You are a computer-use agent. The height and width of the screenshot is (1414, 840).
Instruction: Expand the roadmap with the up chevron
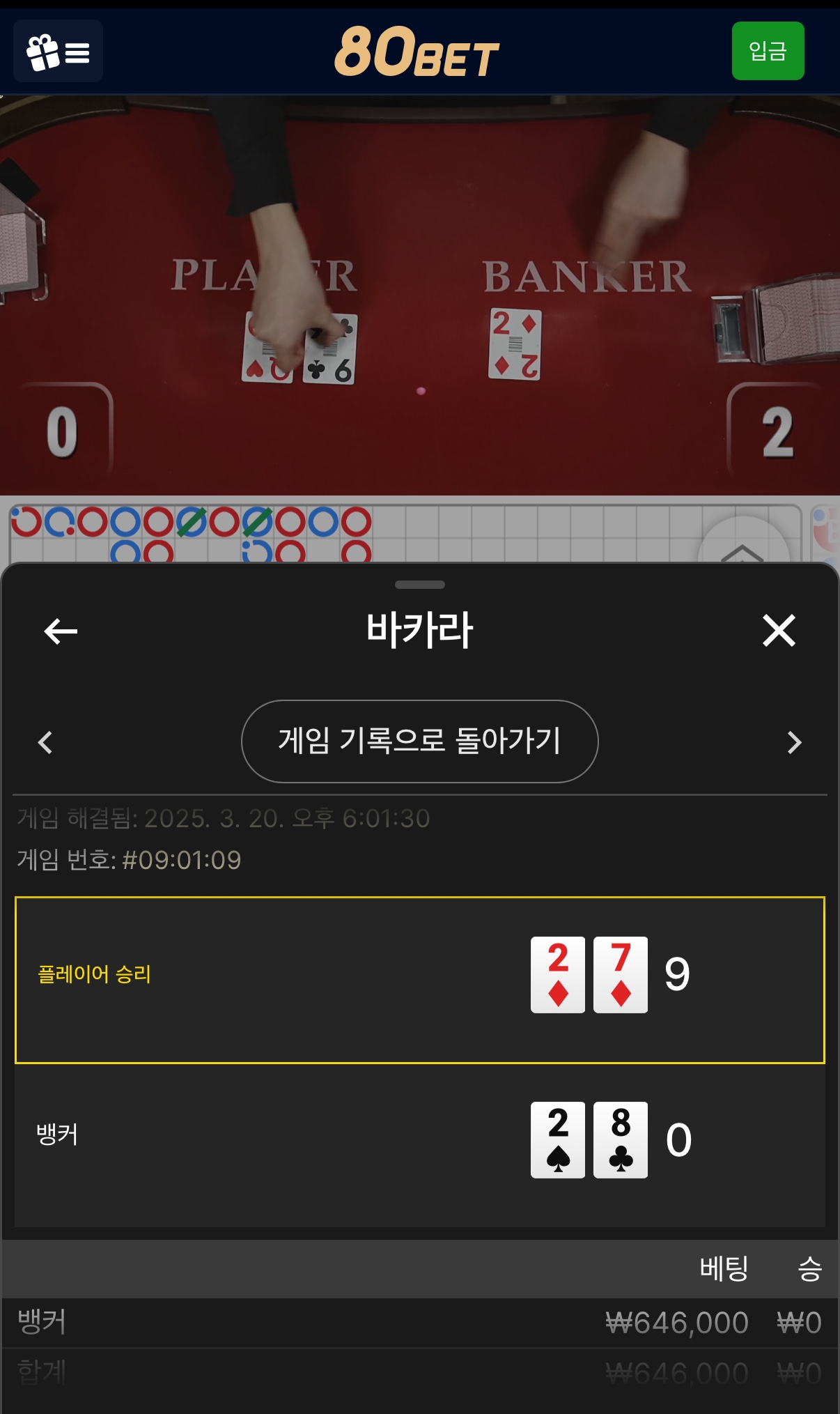pos(742,551)
